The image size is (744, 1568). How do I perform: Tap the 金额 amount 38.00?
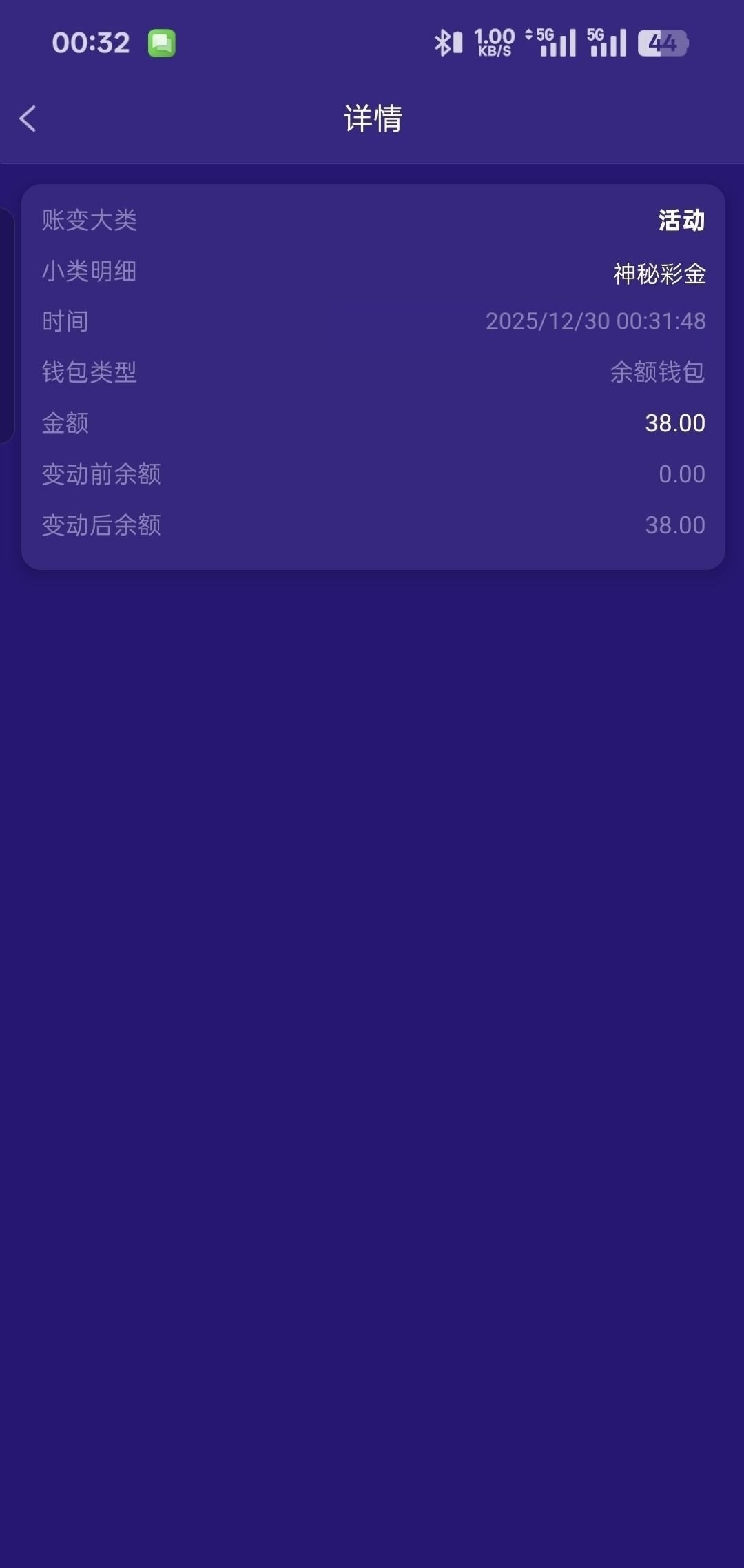click(676, 422)
